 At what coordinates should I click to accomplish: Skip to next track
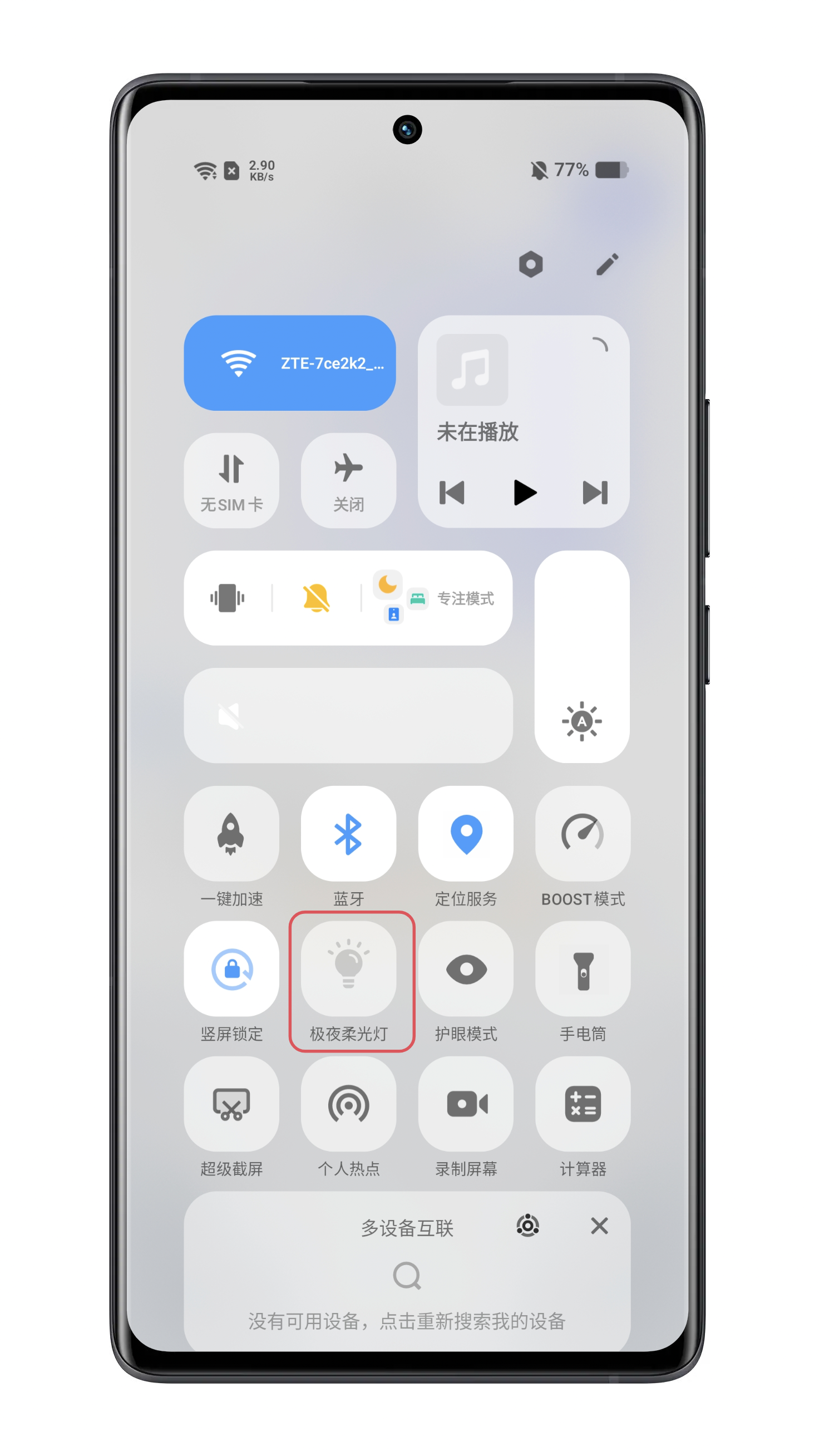pos(595,493)
